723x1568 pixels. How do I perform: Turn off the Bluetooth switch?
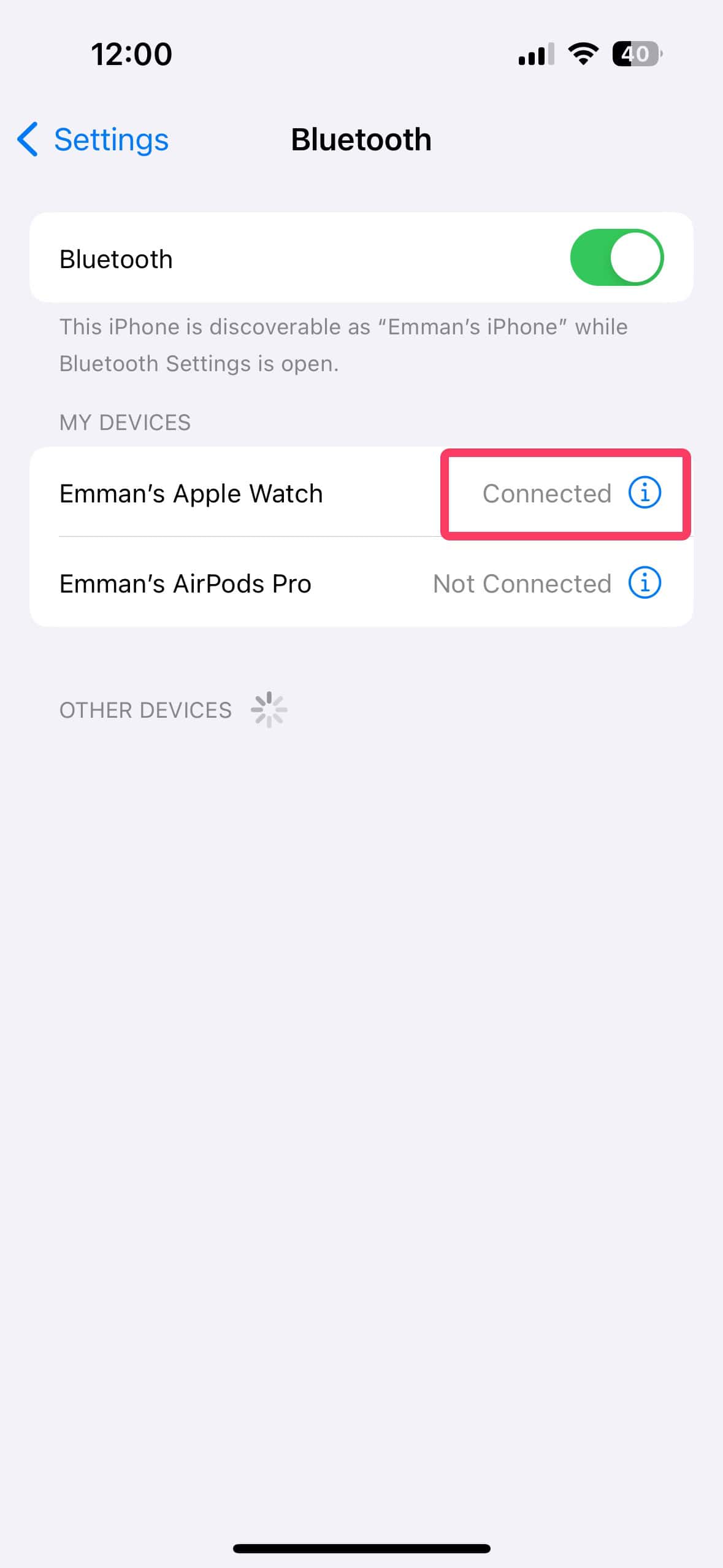point(616,258)
